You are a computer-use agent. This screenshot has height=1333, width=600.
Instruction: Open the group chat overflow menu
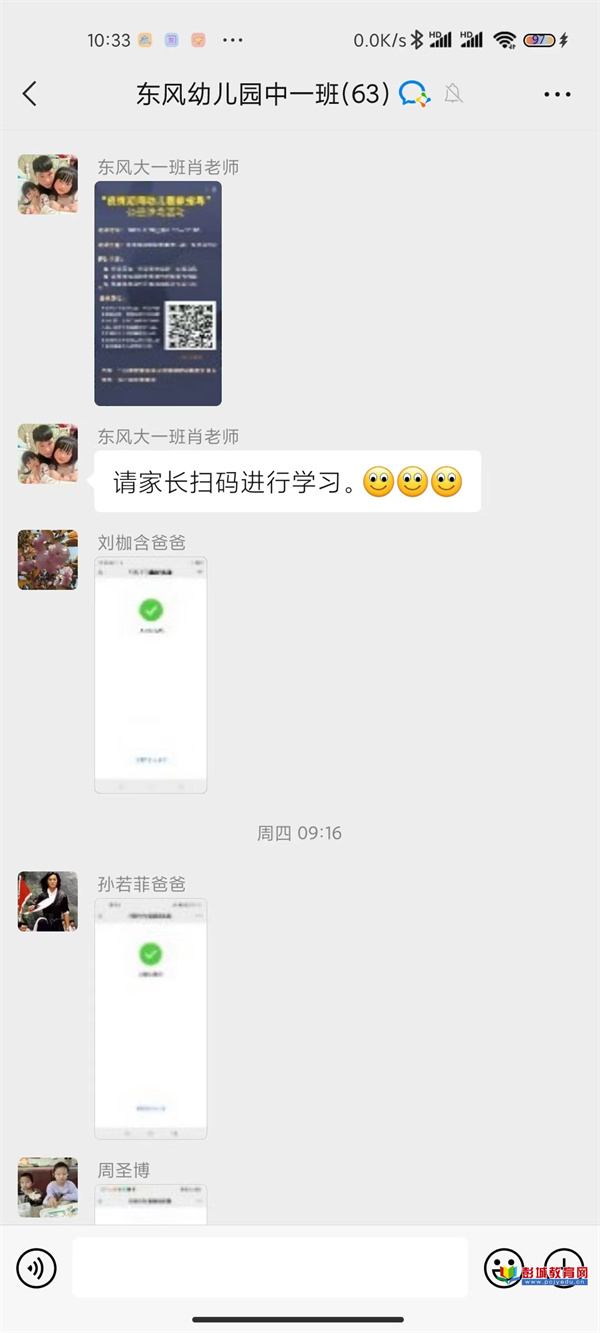click(x=557, y=94)
